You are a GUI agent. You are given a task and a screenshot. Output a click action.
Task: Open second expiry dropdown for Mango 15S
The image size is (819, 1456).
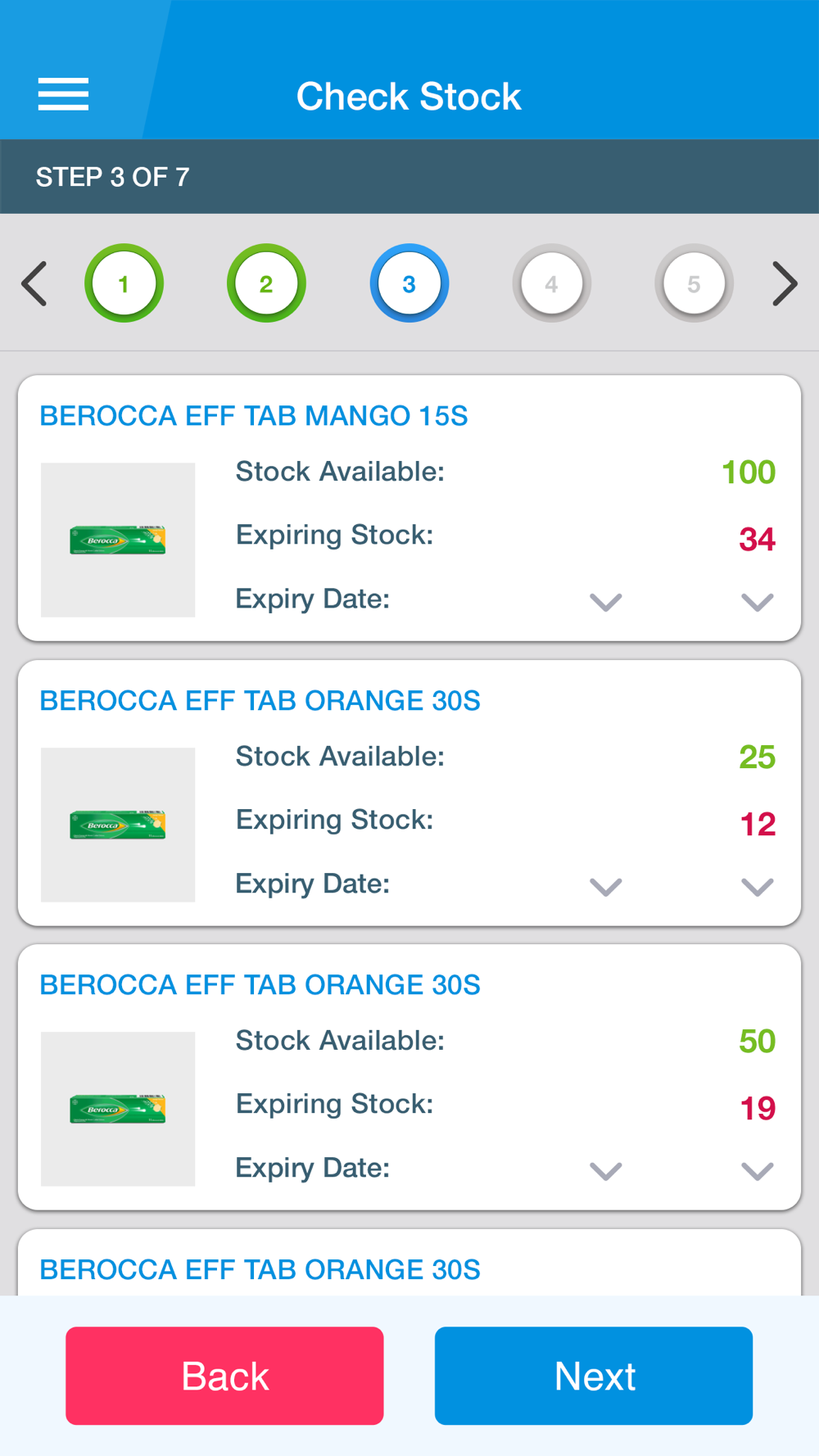coord(758,603)
